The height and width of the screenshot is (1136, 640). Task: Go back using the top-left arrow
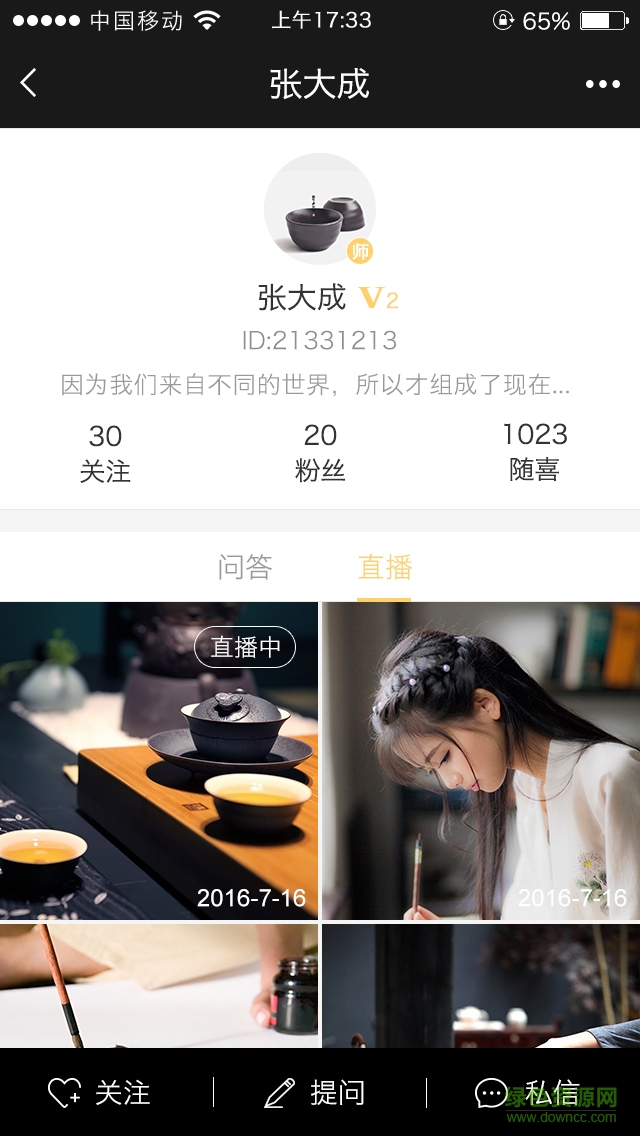tap(29, 83)
